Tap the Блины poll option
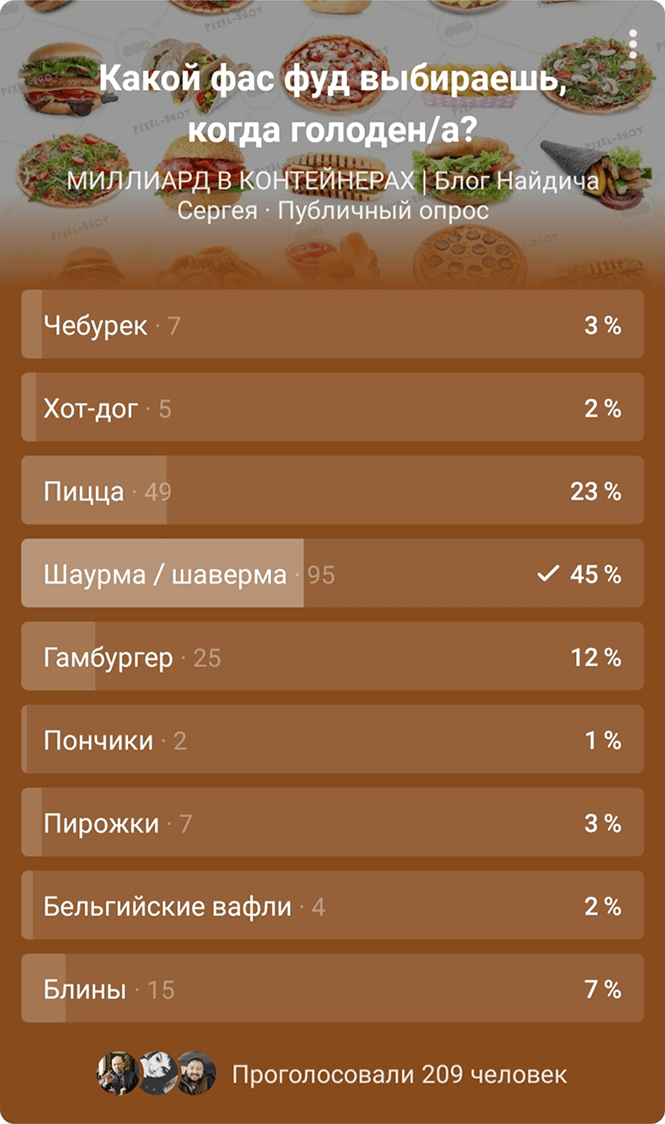Screen dimensions: 665x1124 (x=332, y=989)
